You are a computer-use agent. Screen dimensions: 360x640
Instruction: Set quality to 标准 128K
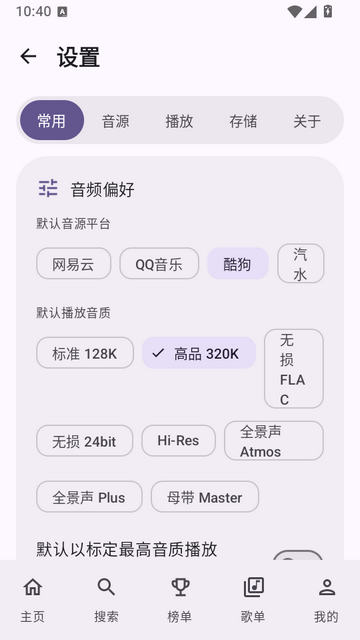tap(85, 353)
